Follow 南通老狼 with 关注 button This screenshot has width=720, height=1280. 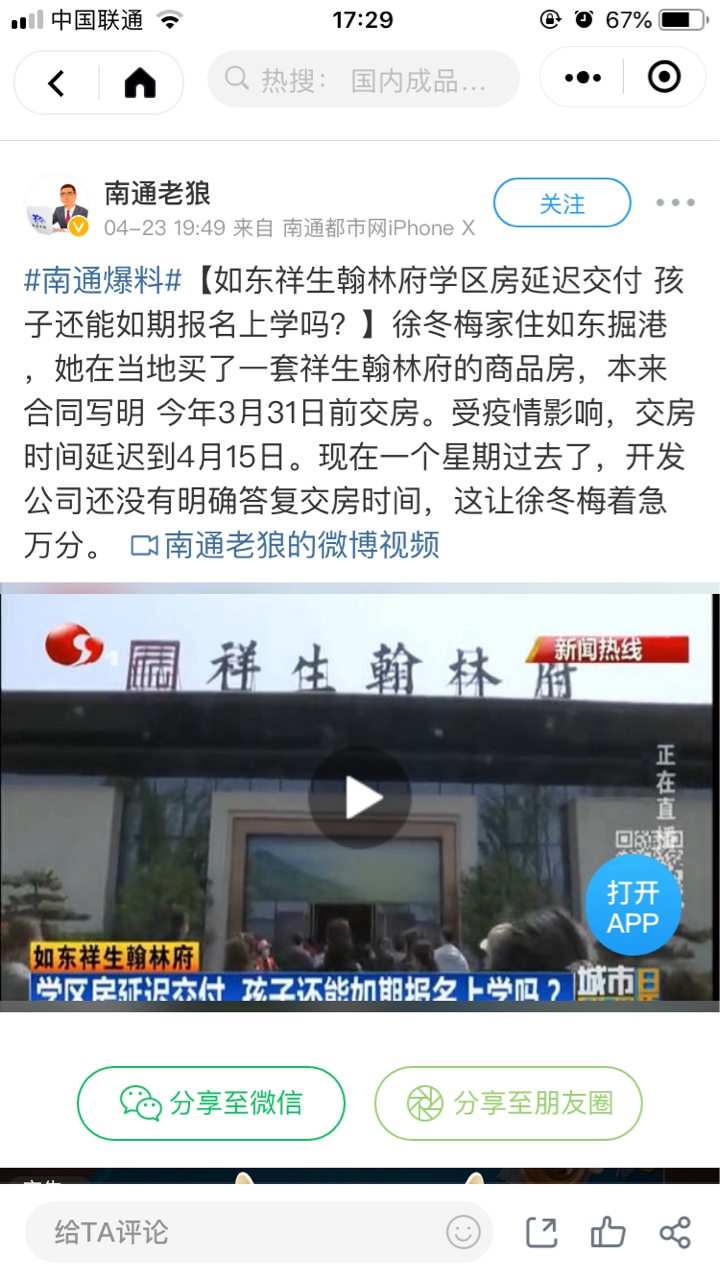(562, 203)
